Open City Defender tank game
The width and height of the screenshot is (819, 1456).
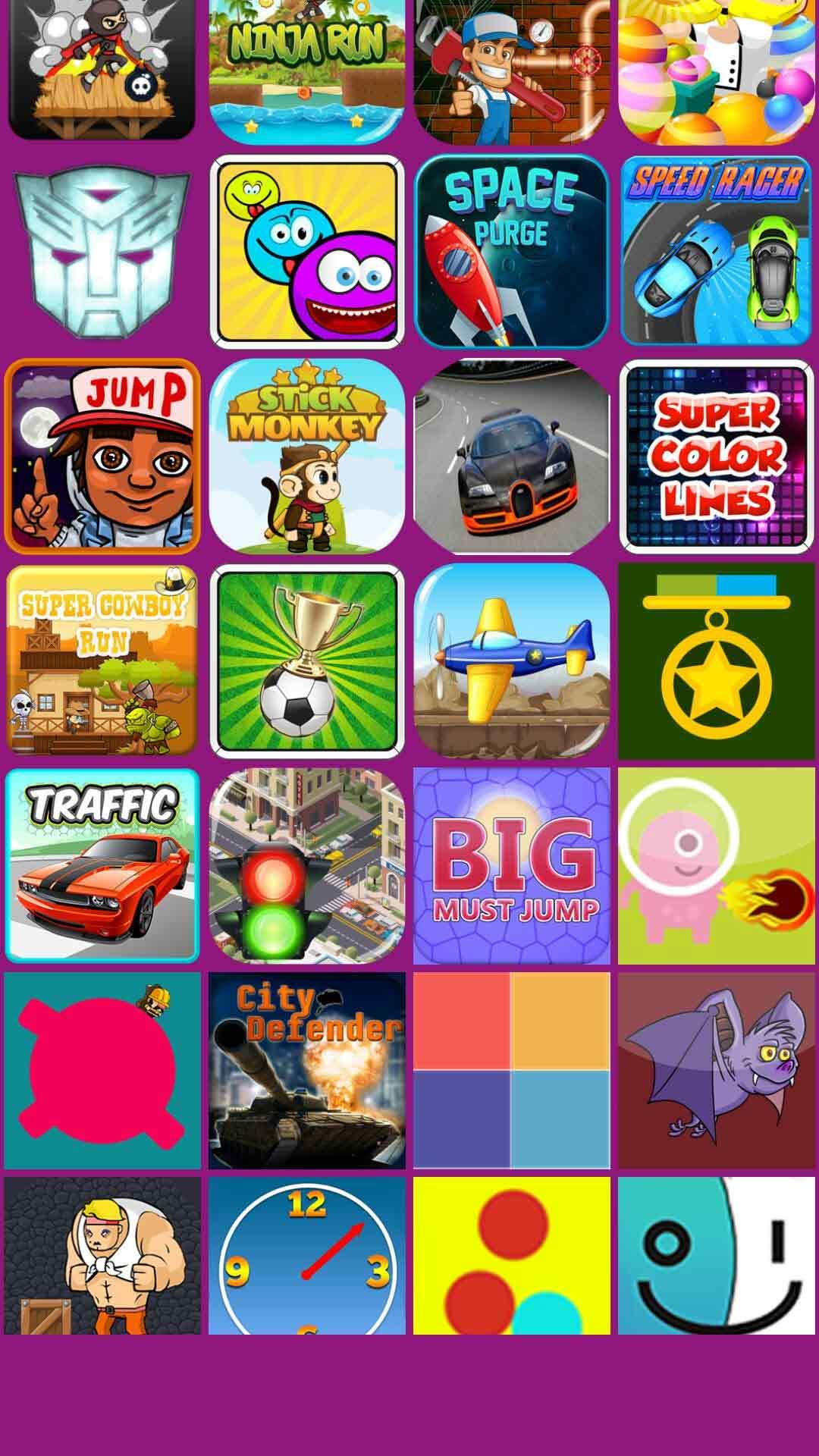[306, 1071]
